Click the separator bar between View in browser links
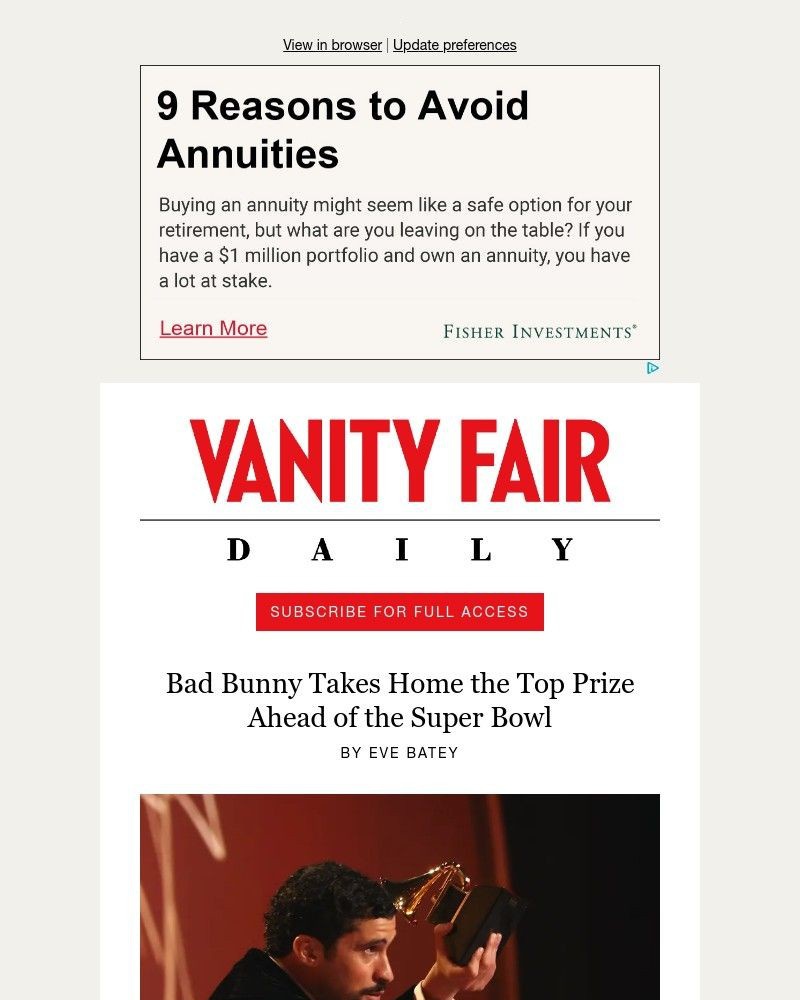Viewport: 800px width, 1000px height. coord(386,45)
